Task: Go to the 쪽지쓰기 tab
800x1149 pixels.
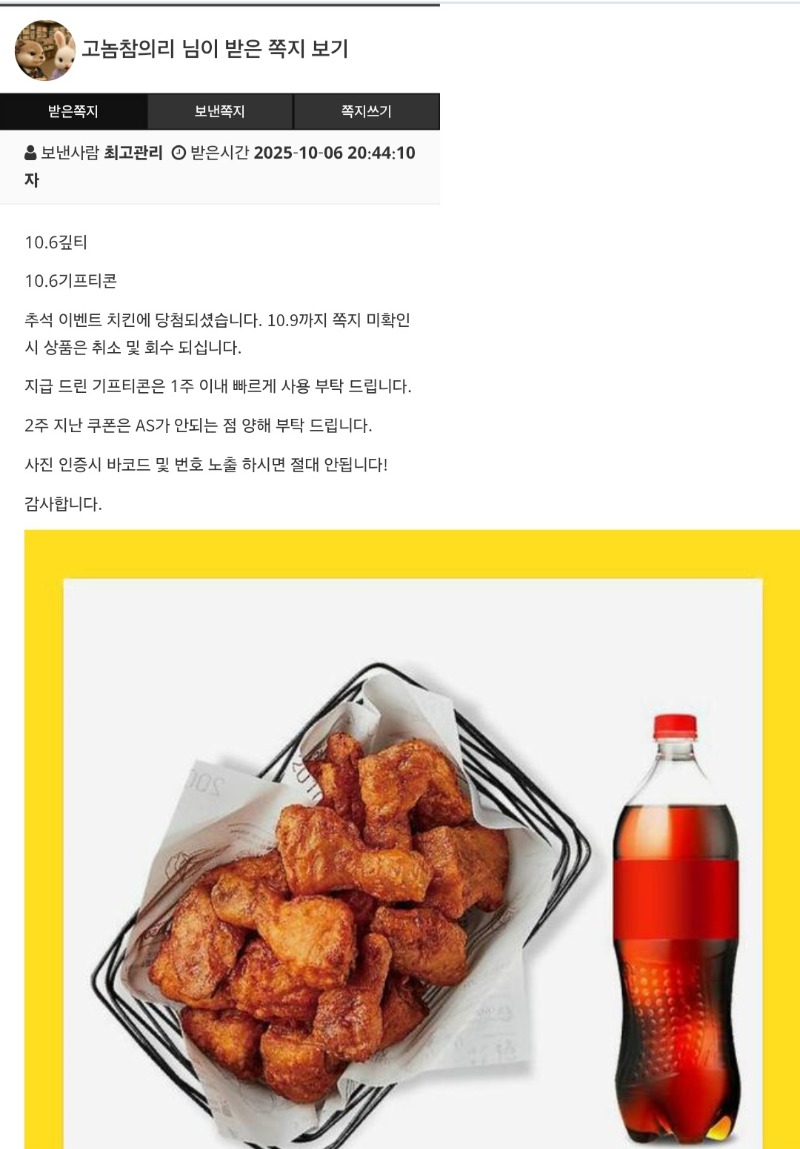Action: pos(366,112)
